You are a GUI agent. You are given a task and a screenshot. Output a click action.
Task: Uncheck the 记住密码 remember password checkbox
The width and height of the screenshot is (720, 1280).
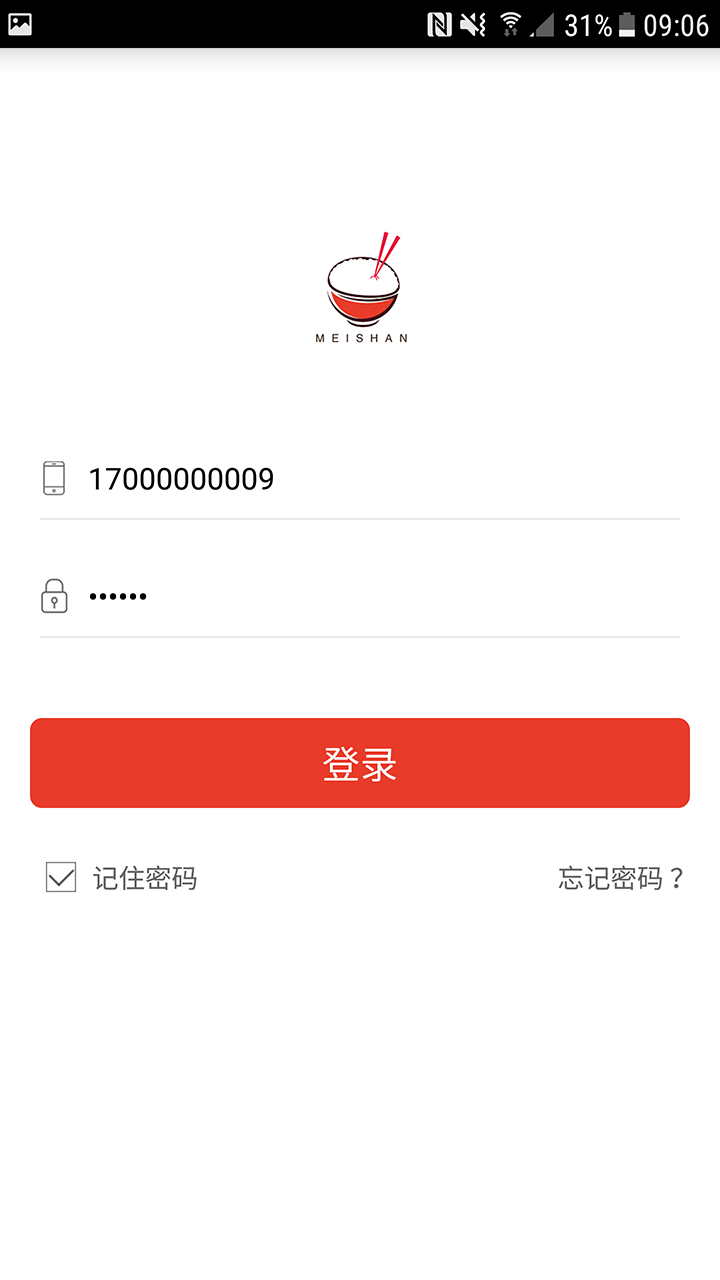click(x=61, y=877)
